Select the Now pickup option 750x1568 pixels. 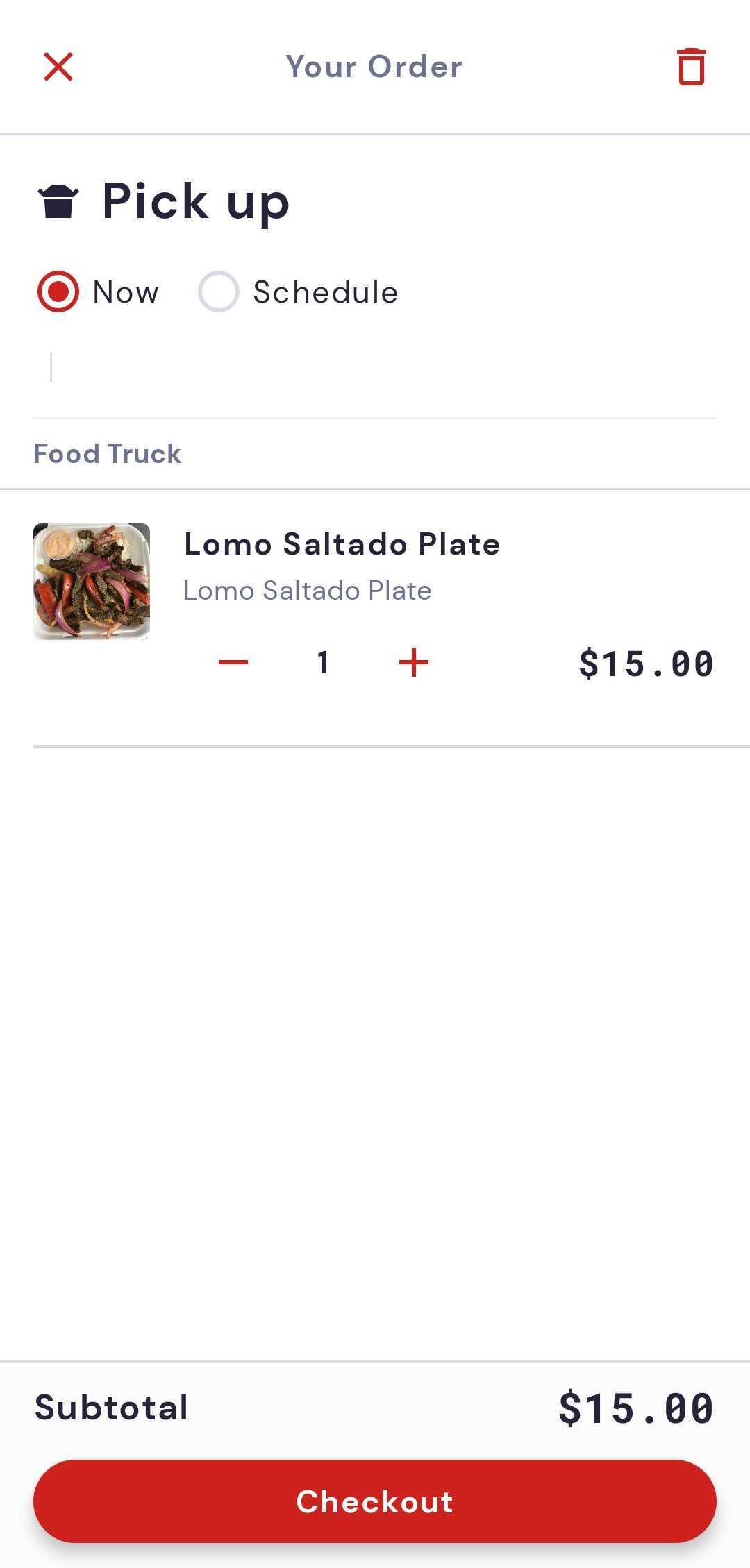(x=58, y=292)
